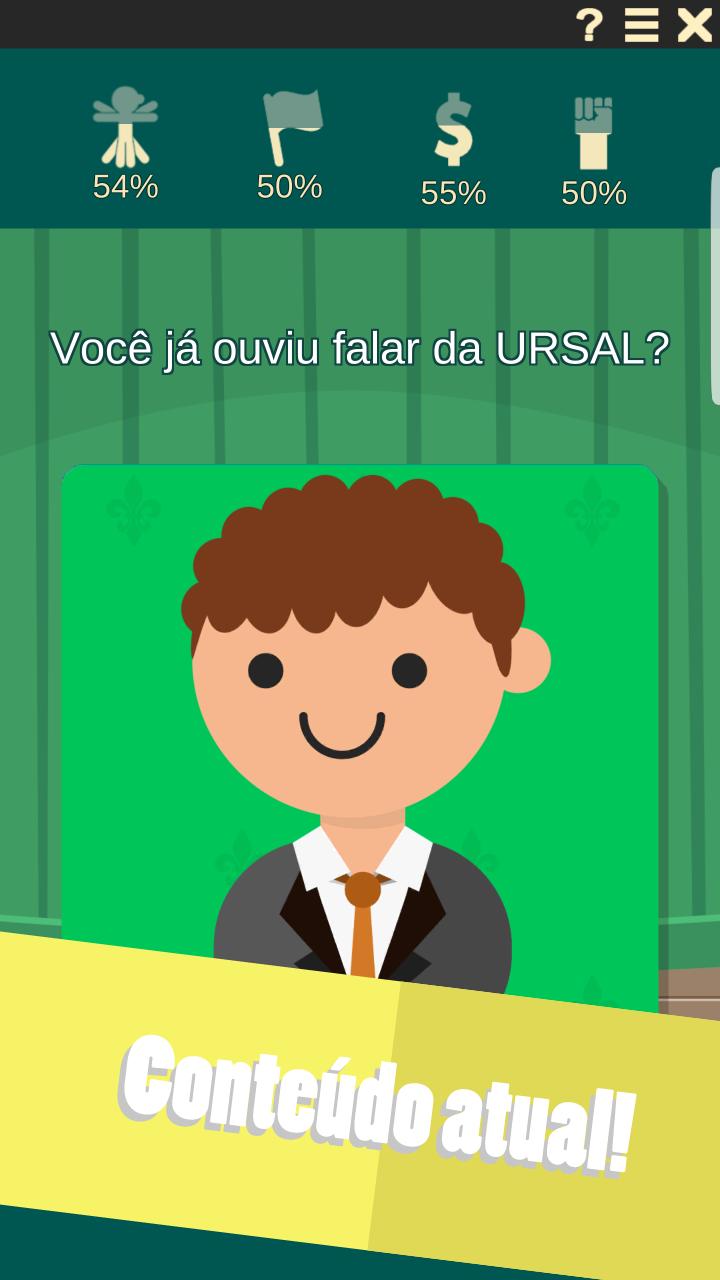Close the game with the X icon
This screenshot has width=720, height=1280.
click(x=694, y=24)
